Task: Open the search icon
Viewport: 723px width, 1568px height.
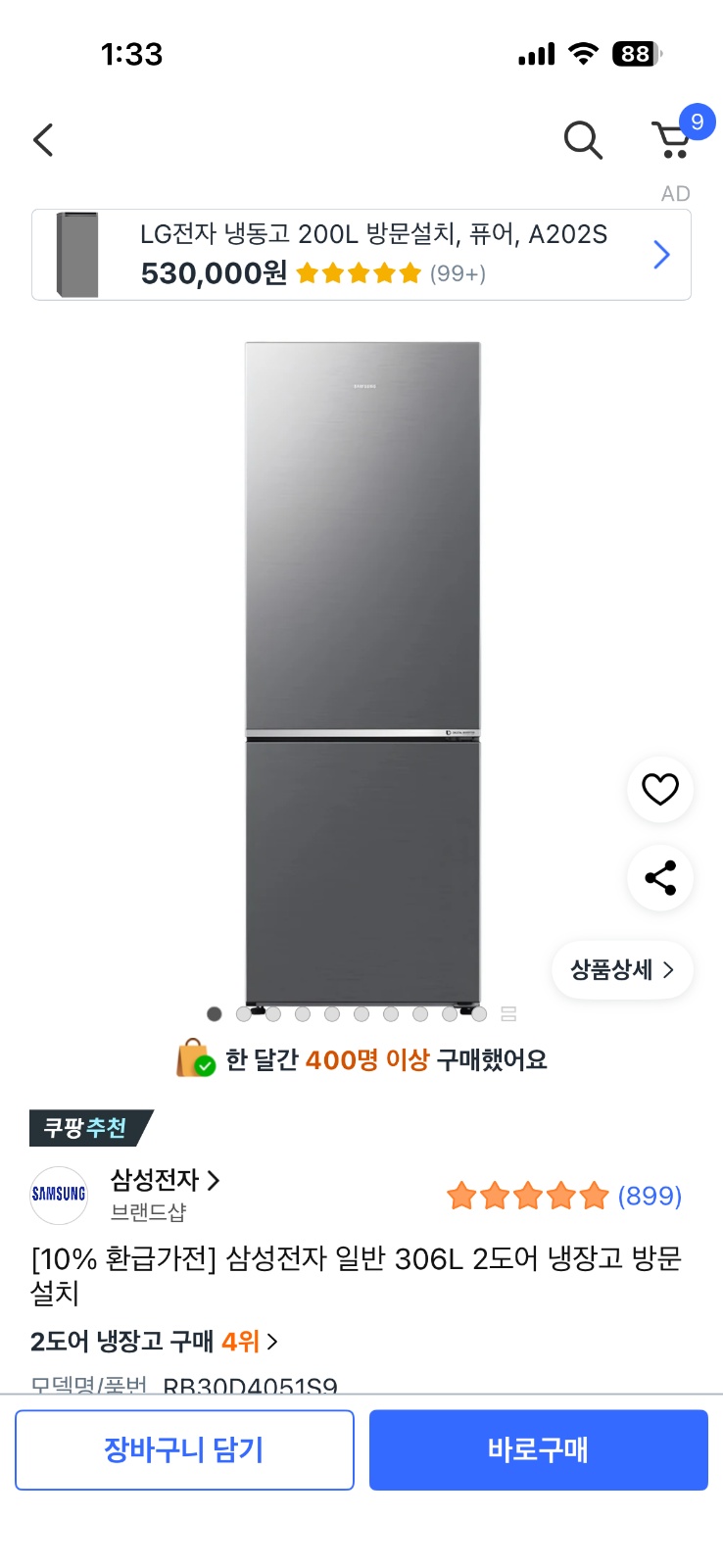Action: (x=583, y=140)
